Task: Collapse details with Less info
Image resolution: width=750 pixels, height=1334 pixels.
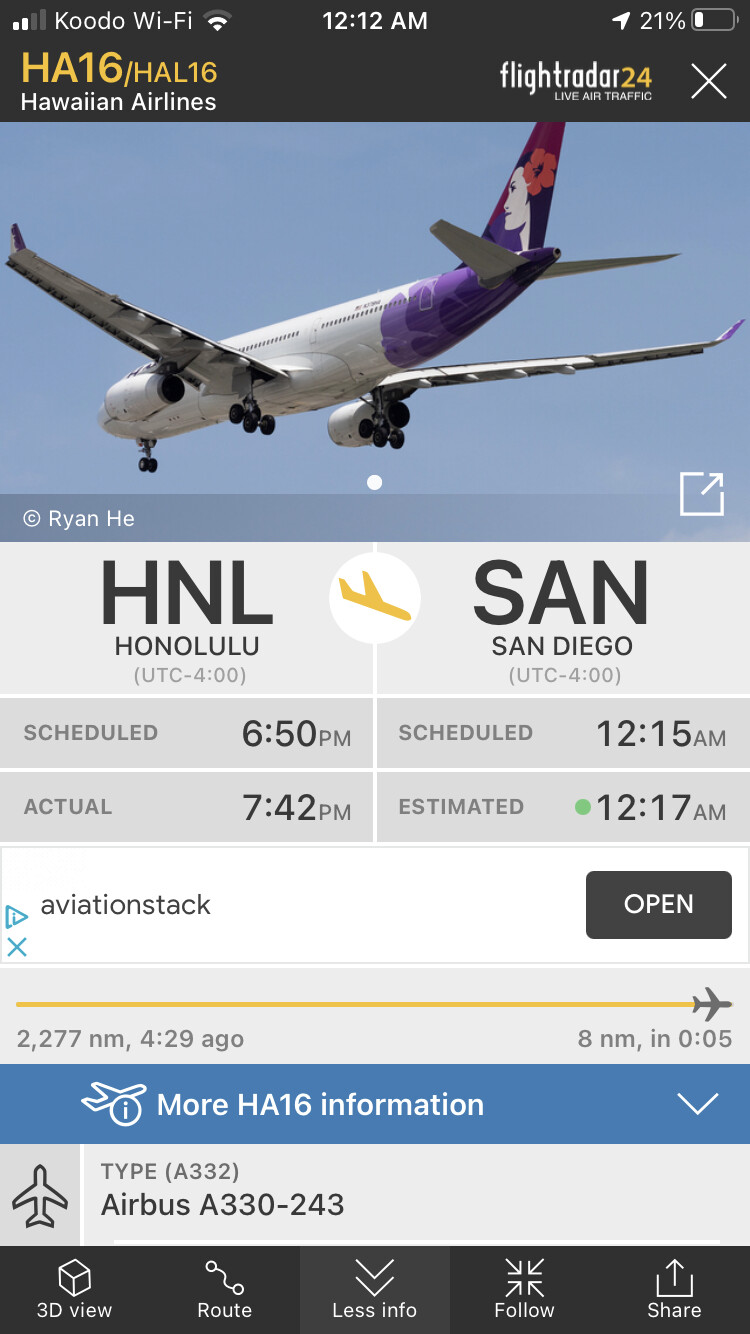Action: tap(375, 1289)
